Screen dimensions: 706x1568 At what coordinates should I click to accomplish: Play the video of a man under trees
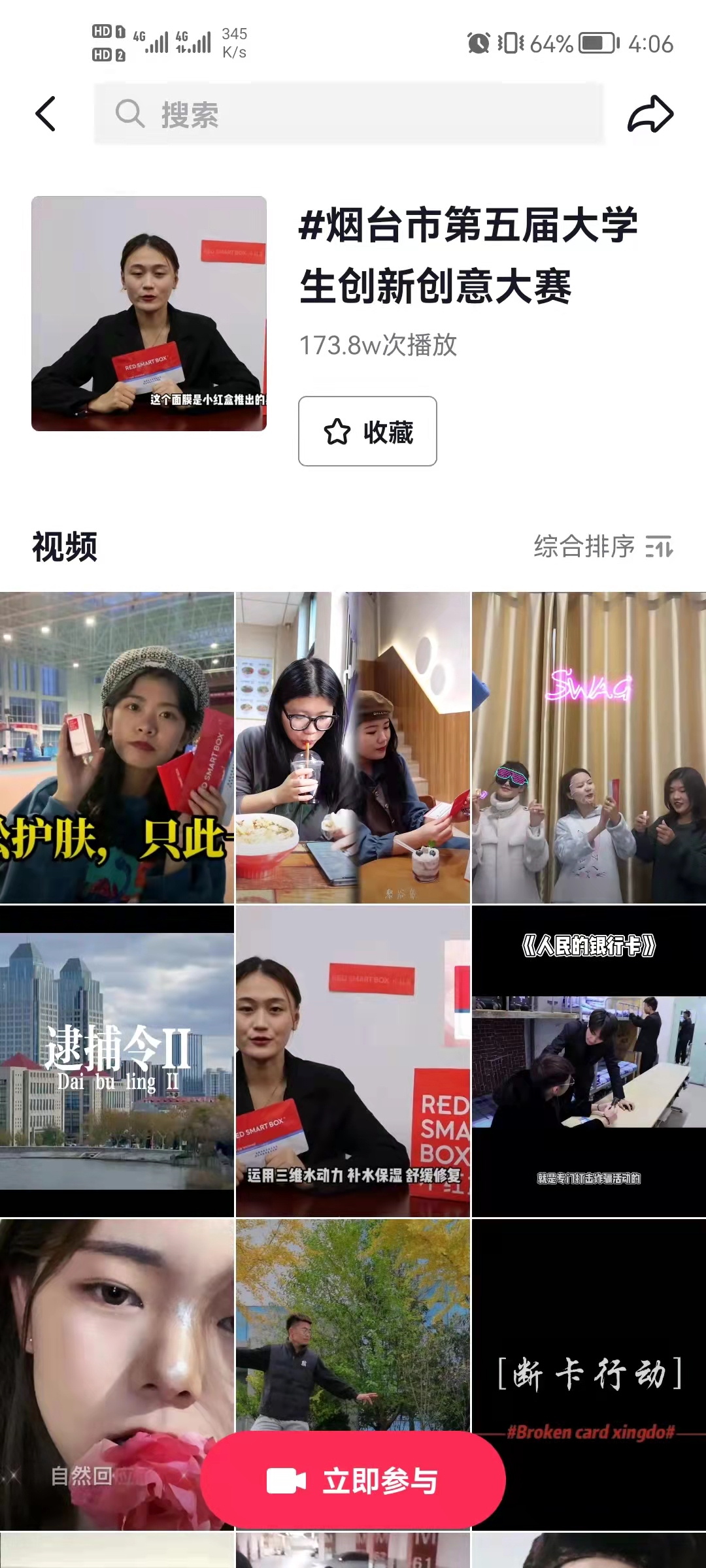tap(353, 1326)
